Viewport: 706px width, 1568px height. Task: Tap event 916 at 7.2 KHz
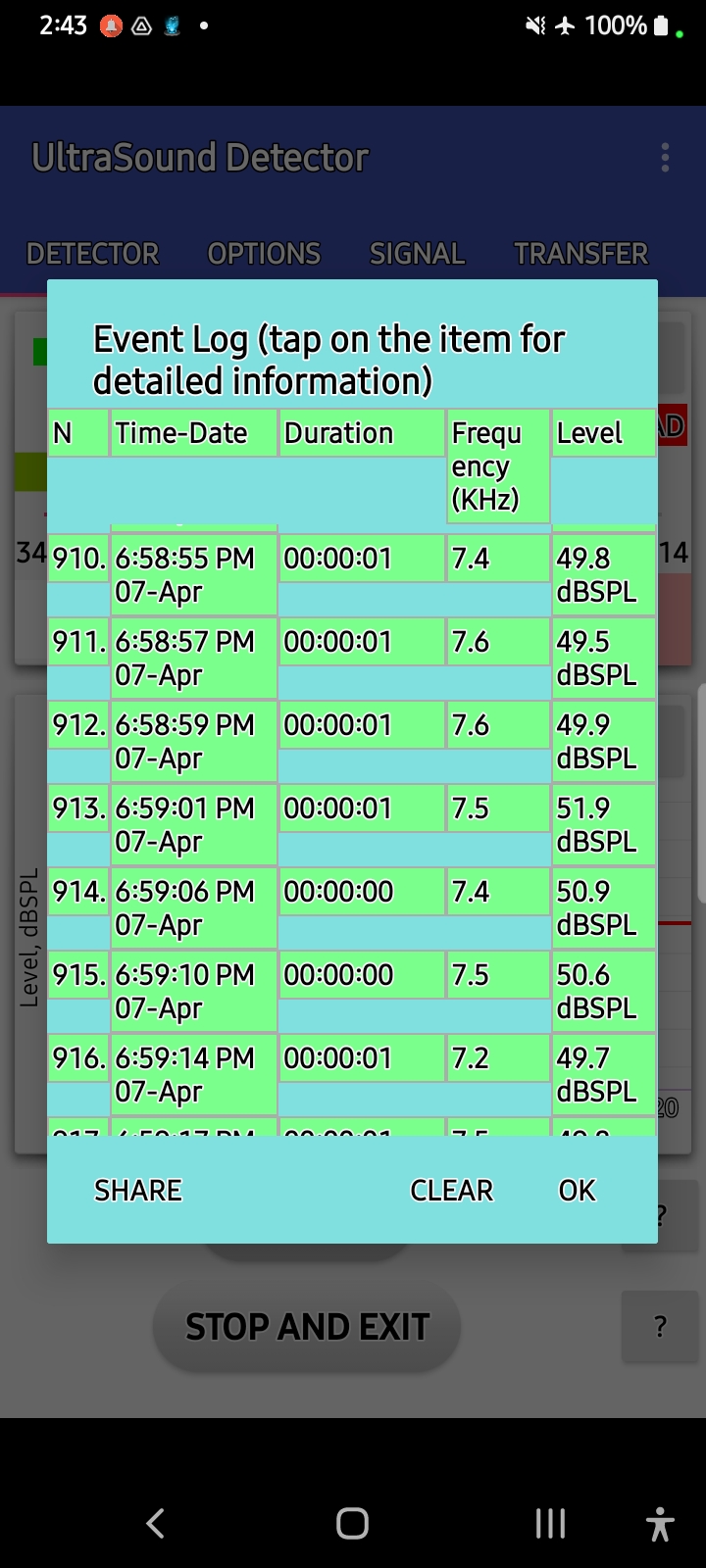352,1074
